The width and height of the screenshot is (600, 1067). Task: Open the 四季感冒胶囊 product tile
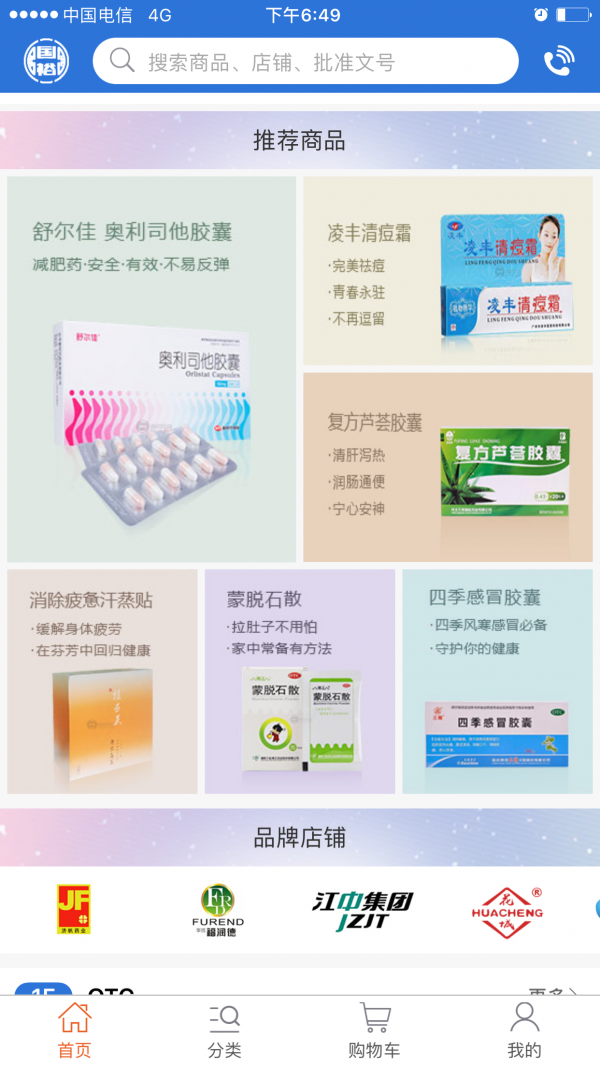497,681
